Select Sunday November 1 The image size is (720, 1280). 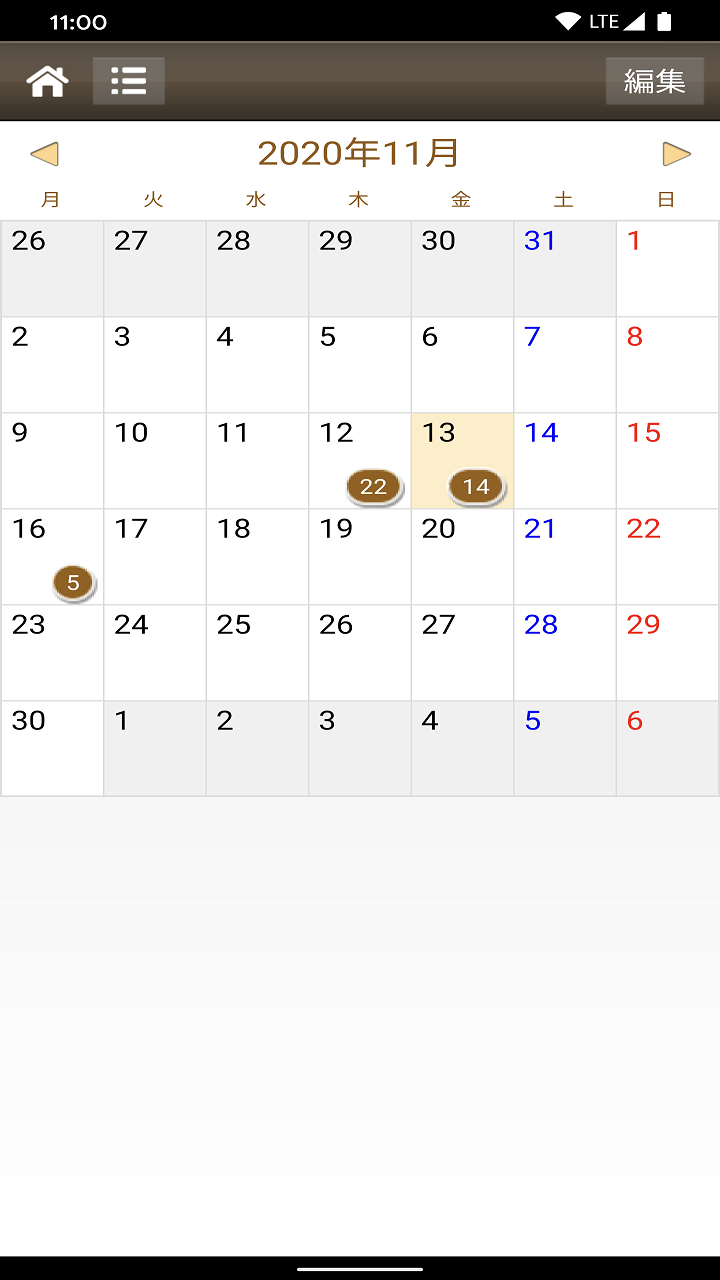[667, 269]
